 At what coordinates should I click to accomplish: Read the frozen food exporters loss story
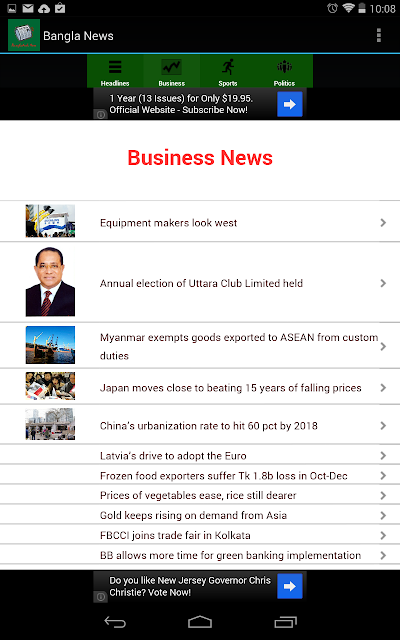(200, 475)
